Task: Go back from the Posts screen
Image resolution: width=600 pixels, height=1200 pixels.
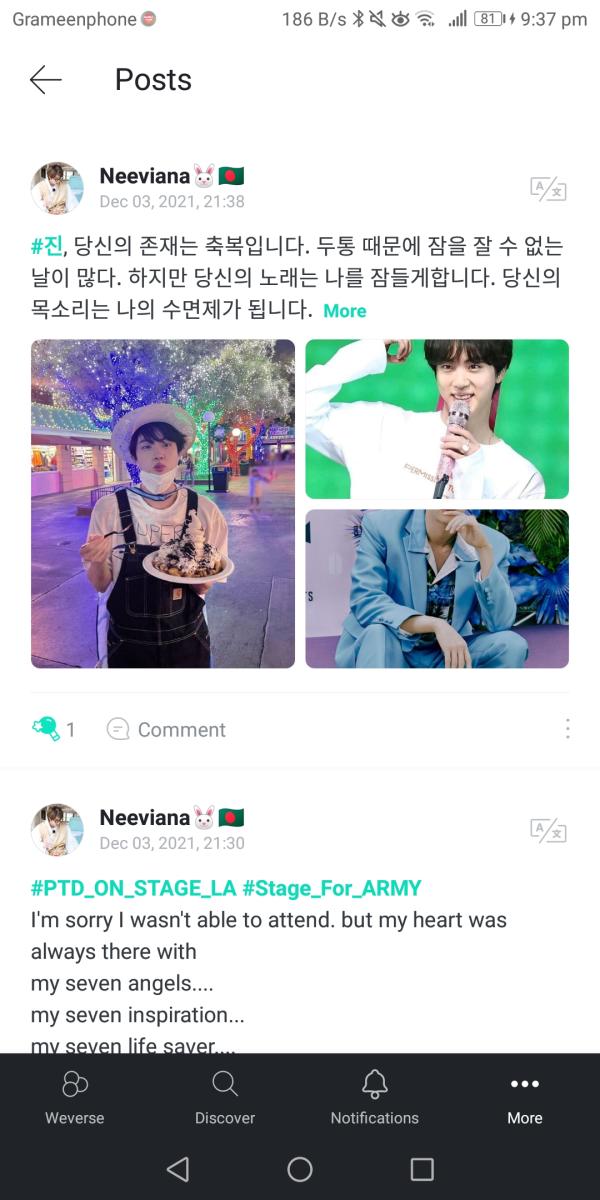Action: [x=46, y=80]
